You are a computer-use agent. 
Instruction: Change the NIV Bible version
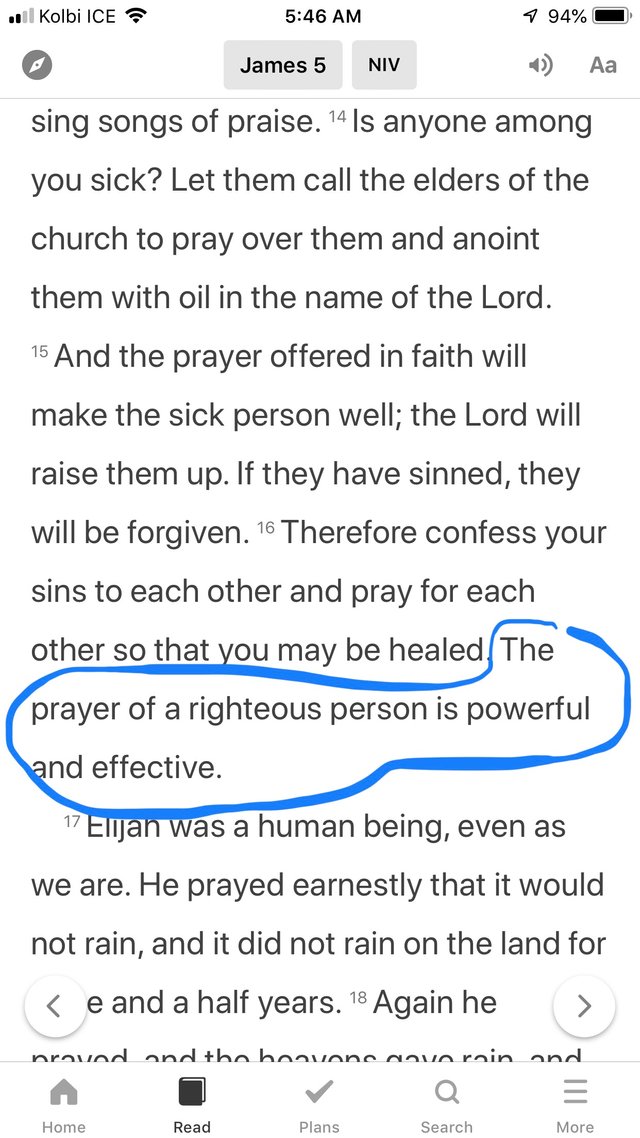(384, 65)
